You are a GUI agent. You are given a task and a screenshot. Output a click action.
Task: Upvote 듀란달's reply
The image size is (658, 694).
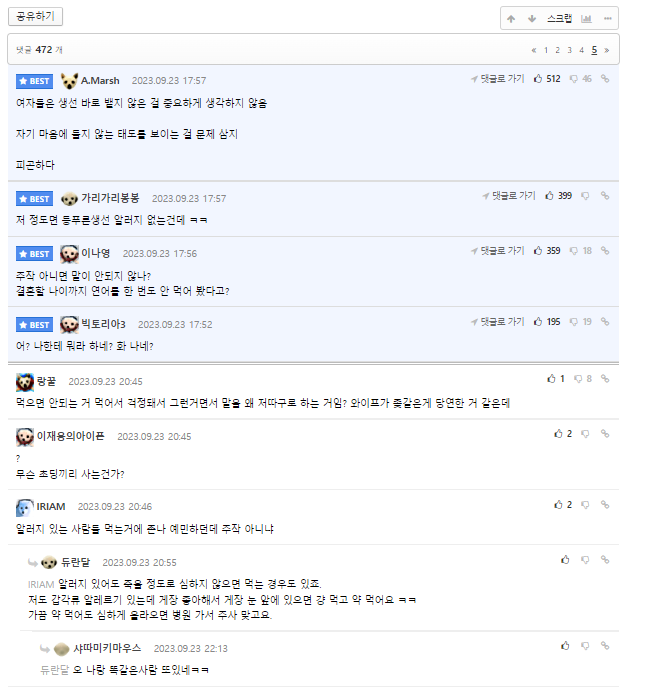pos(565,560)
